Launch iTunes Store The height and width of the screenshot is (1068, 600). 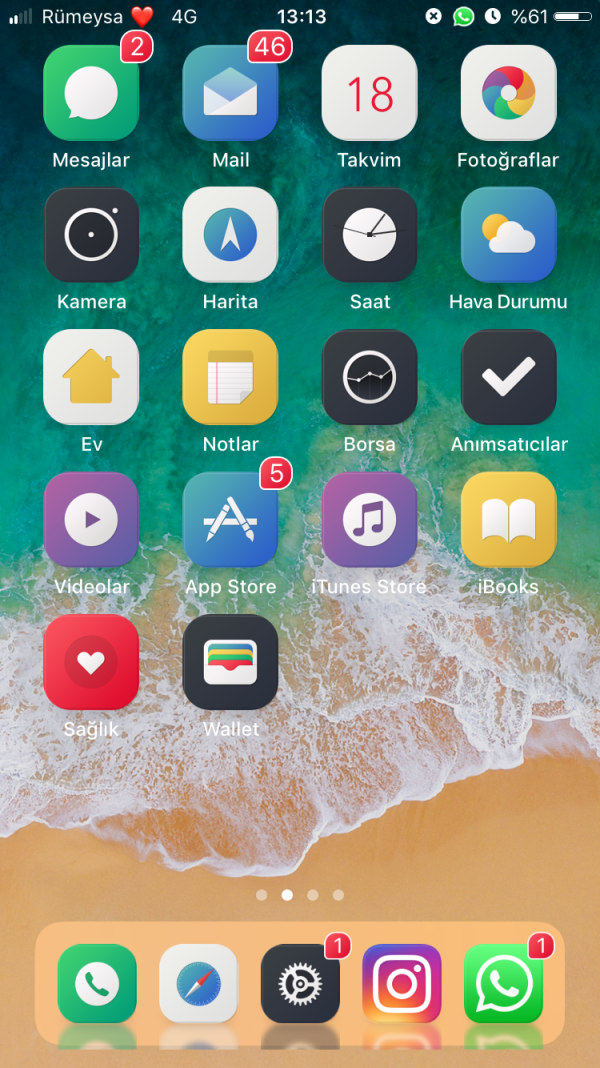369,520
